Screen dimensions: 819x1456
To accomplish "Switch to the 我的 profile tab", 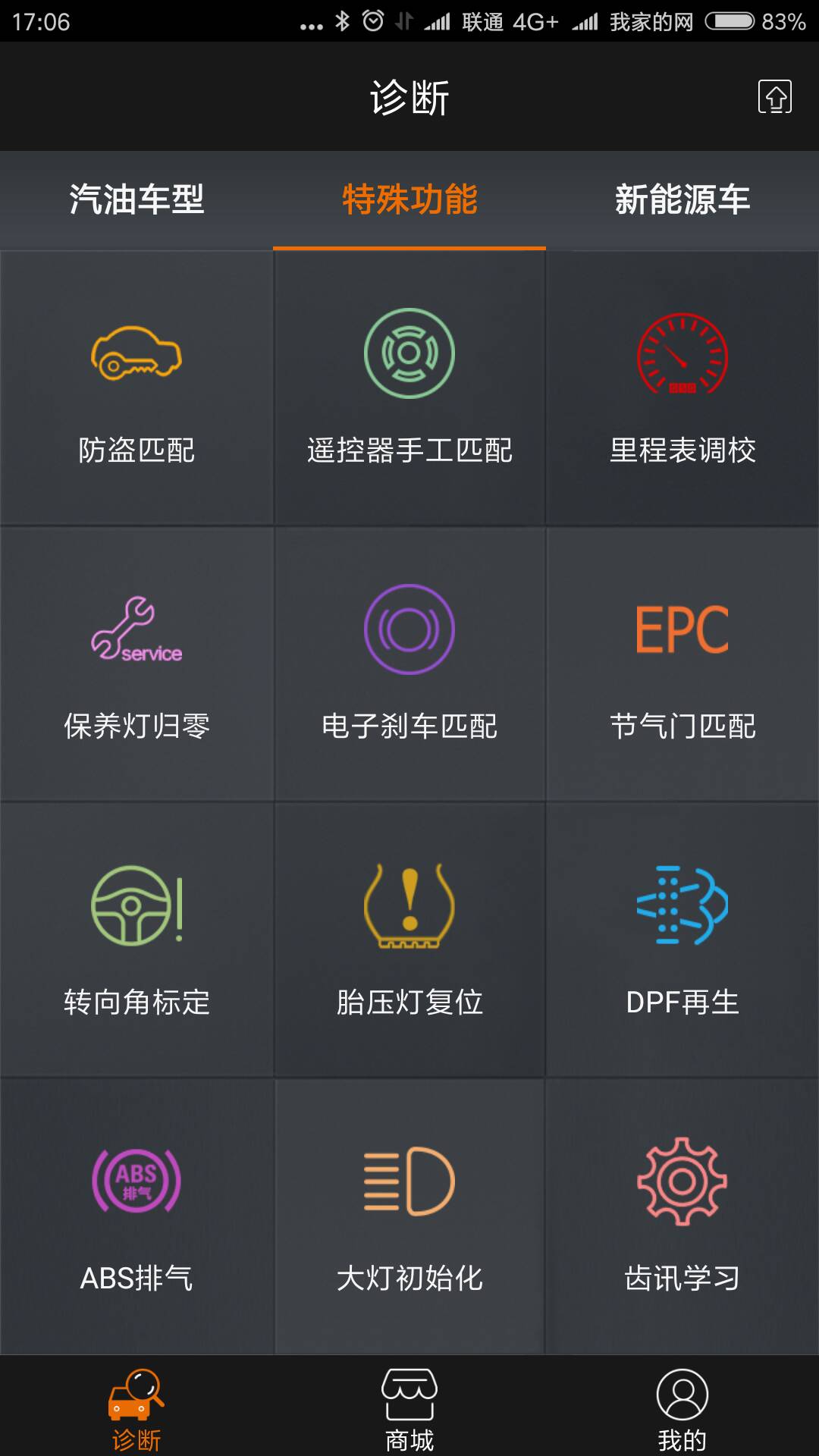I will (682, 1407).
